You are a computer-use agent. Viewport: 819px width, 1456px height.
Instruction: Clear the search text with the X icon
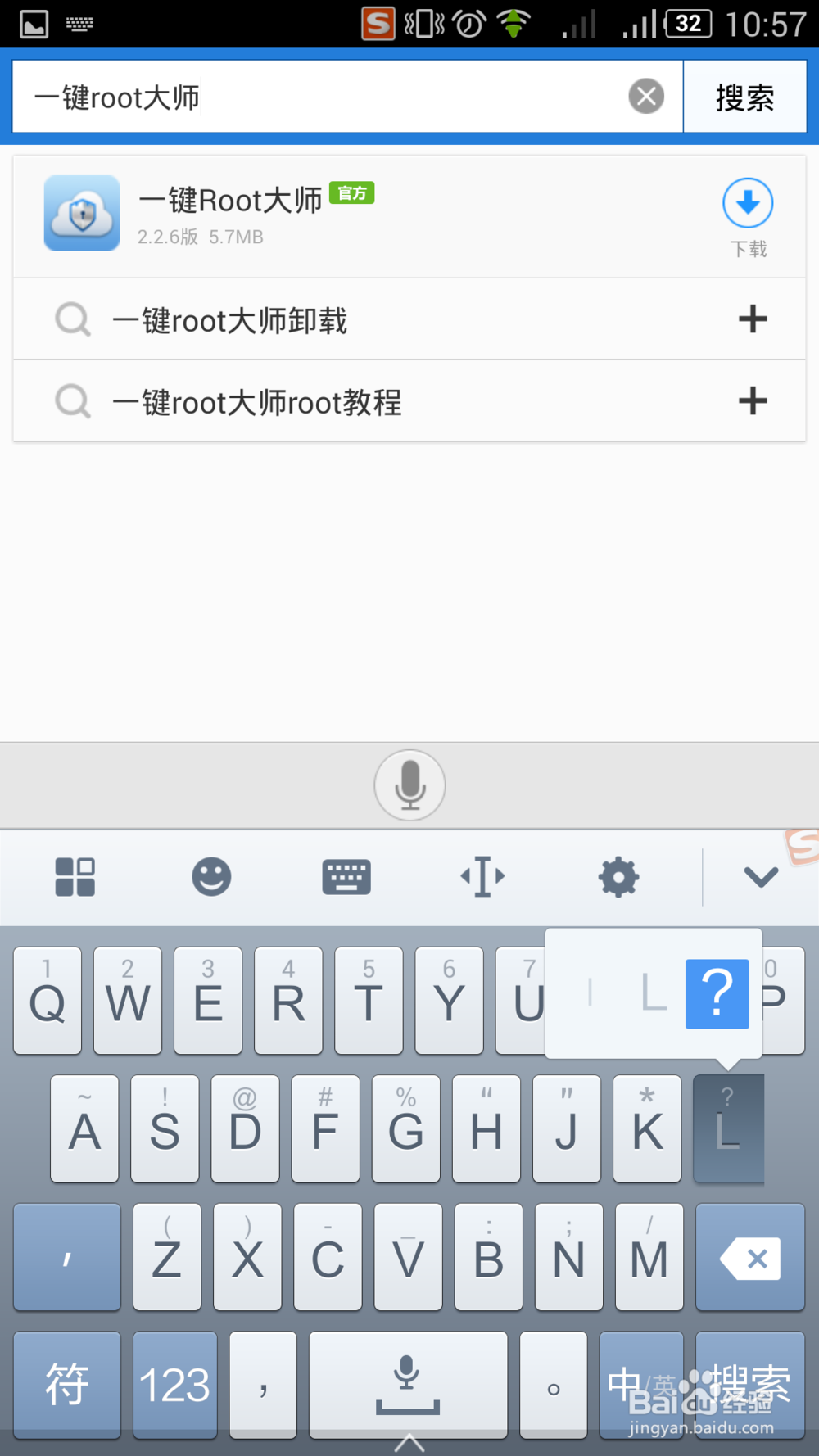click(x=646, y=96)
